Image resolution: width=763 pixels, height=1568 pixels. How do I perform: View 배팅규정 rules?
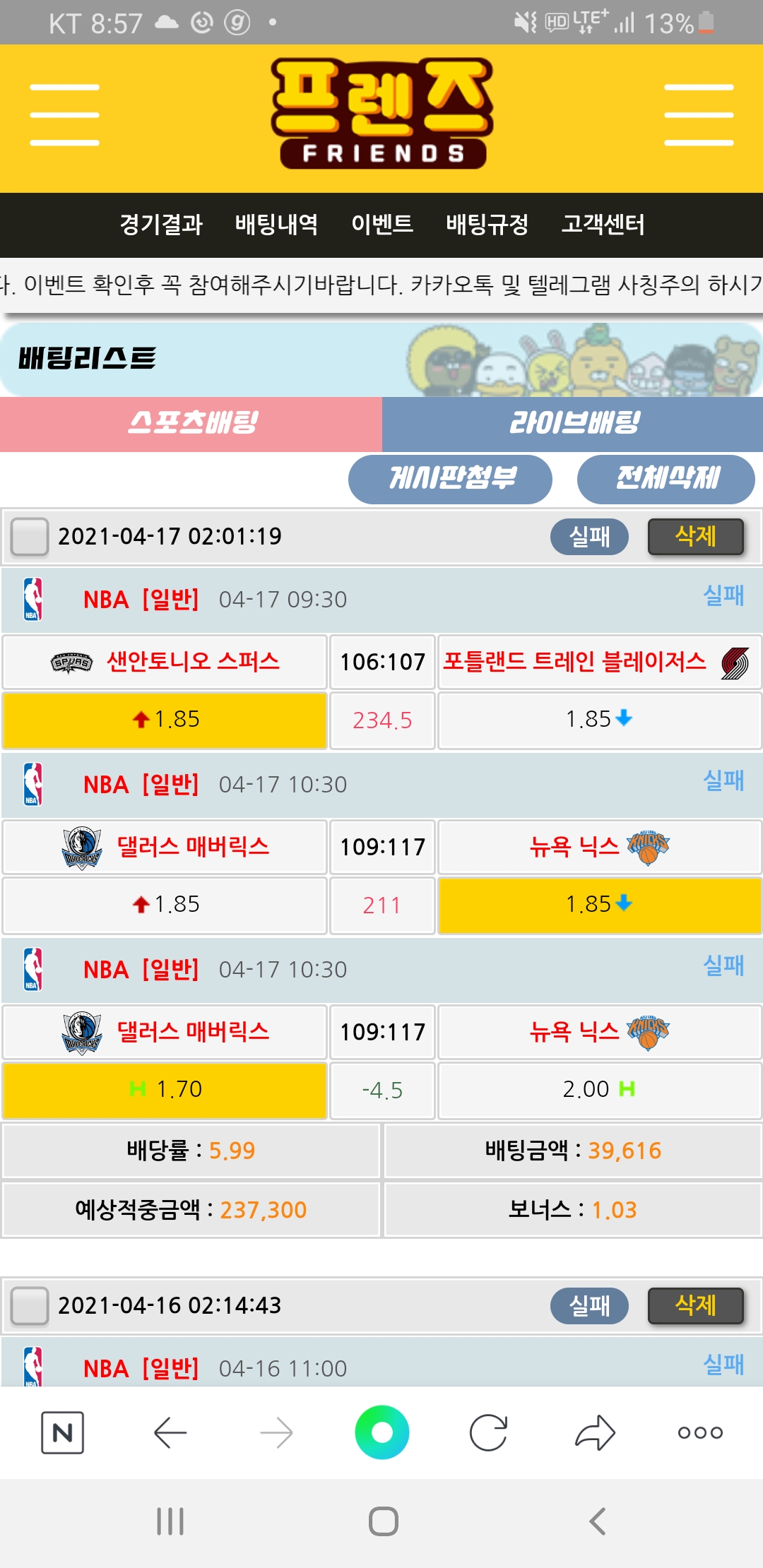[487, 225]
